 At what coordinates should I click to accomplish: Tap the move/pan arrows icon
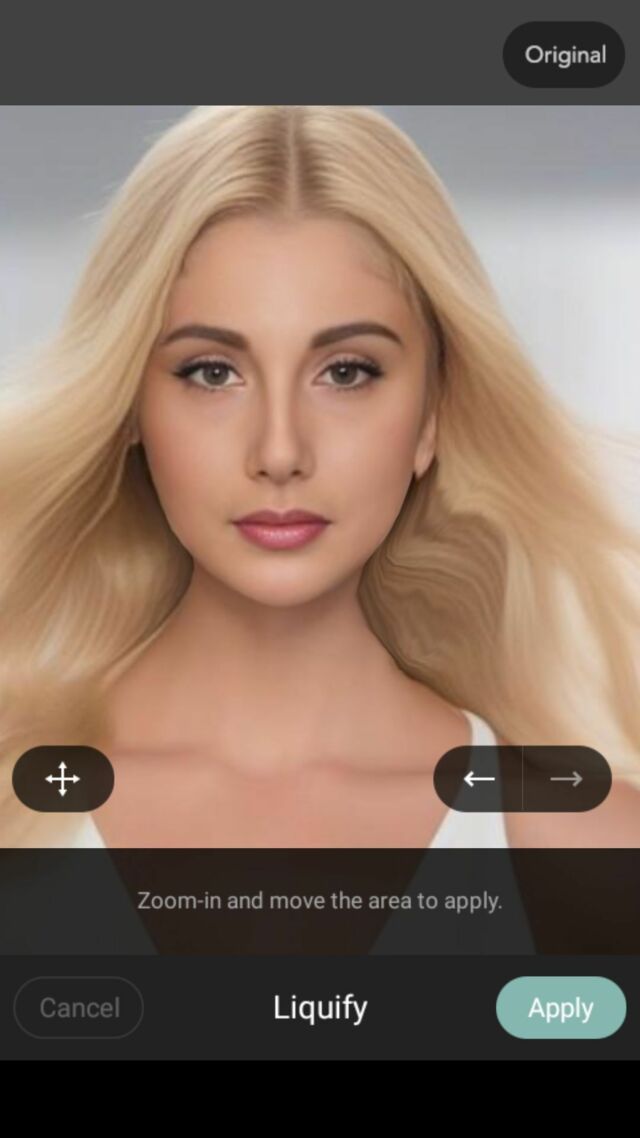63,779
